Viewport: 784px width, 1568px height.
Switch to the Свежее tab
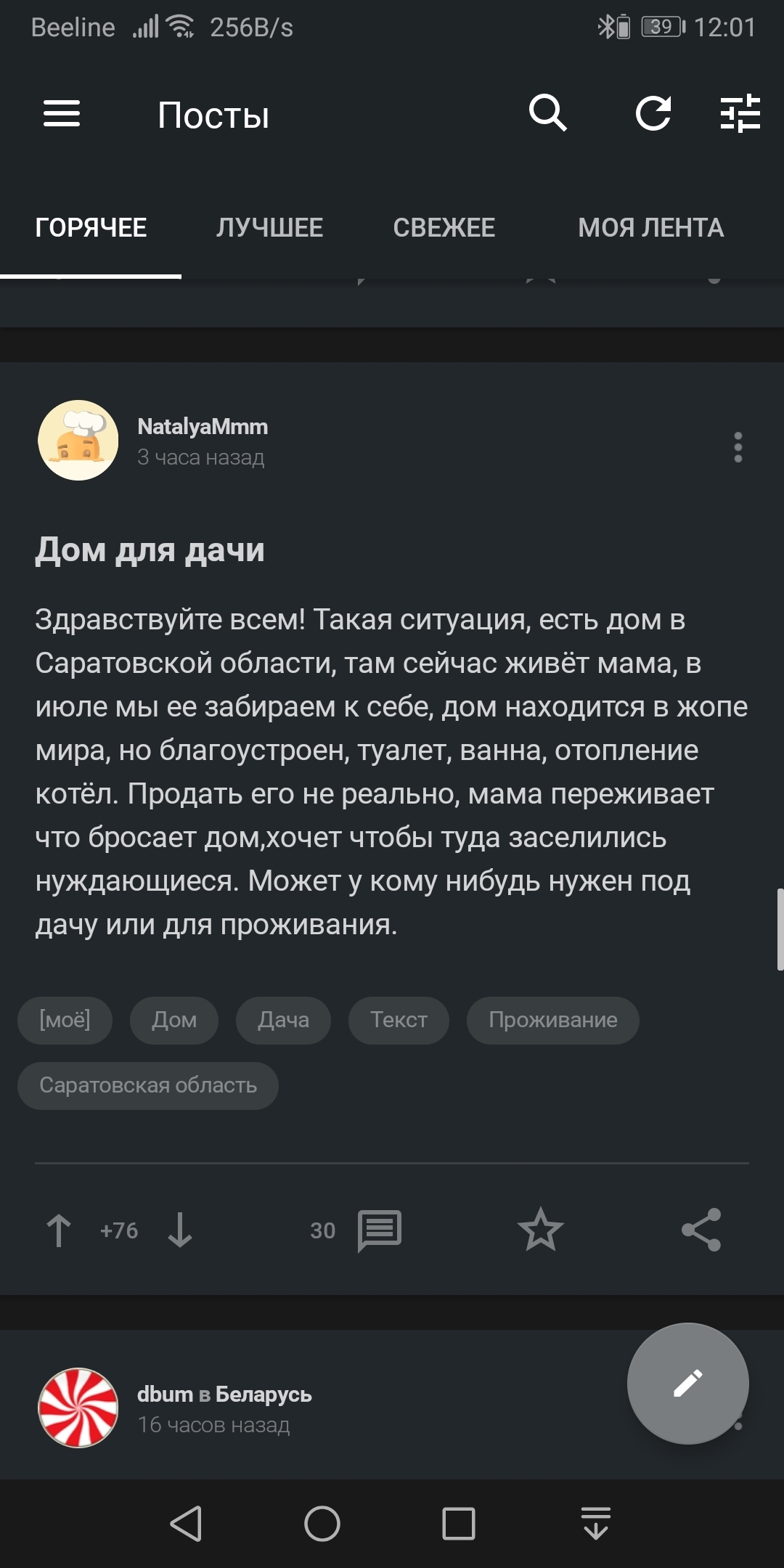(x=444, y=228)
